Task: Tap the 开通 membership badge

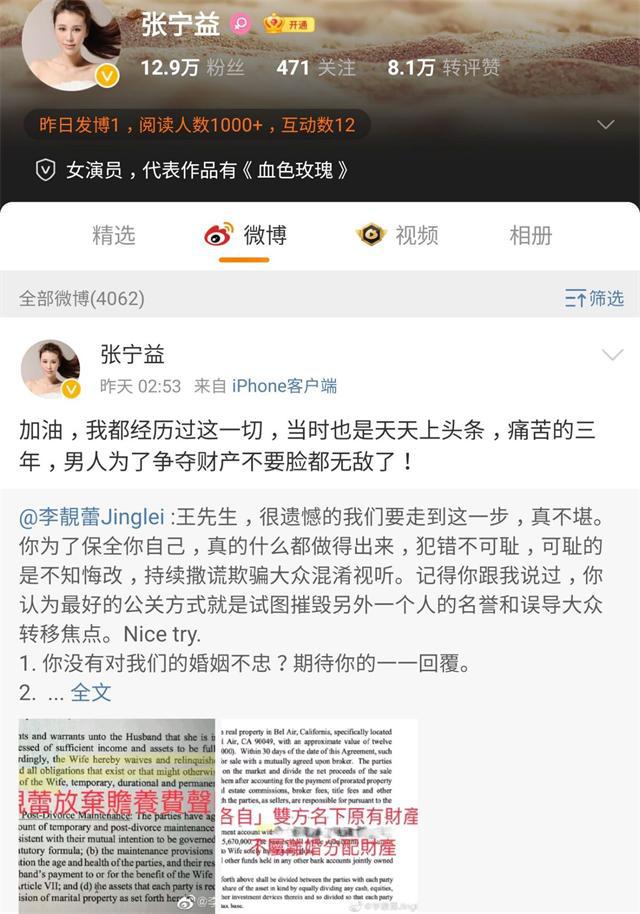Action: [288, 23]
